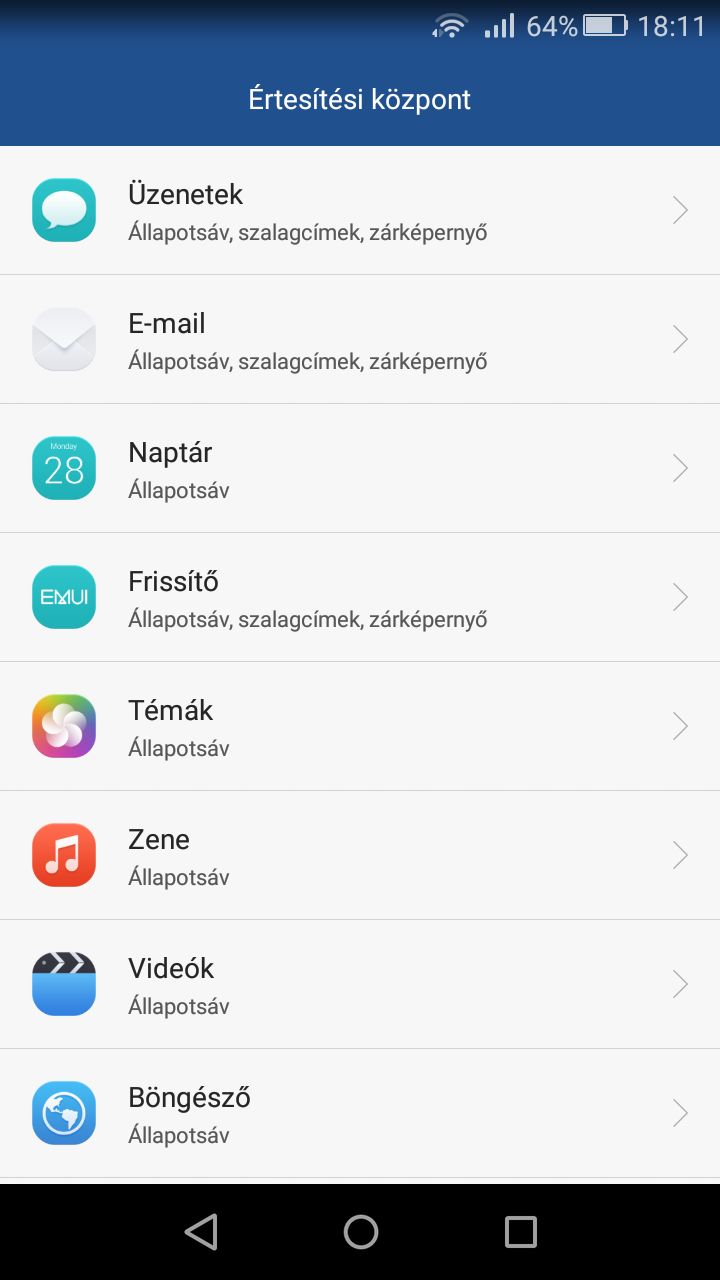Tap the Témák row
Image resolution: width=720 pixels, height=1280 pixels.
coord(360,726)
